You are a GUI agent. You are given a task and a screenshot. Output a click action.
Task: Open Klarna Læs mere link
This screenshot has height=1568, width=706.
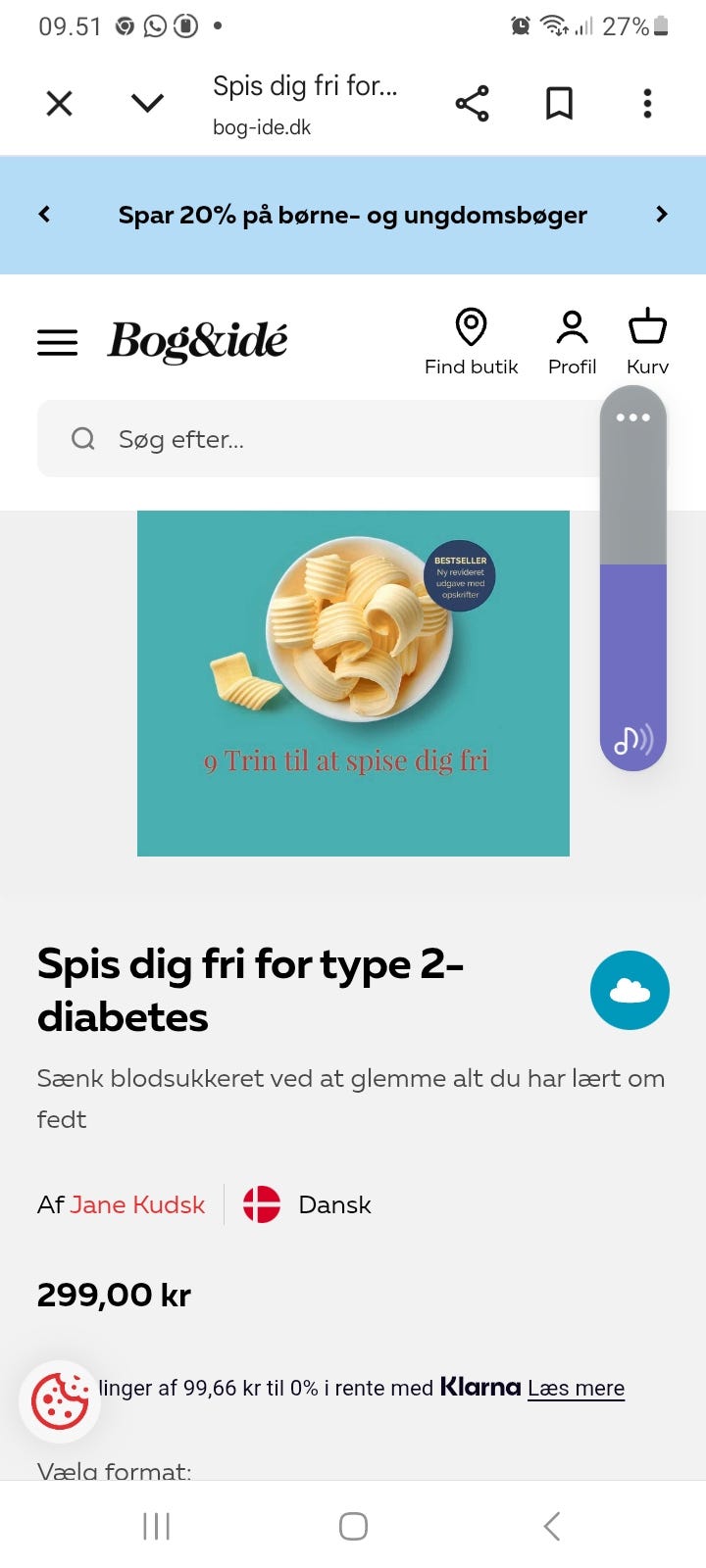[x=576, y=1388]
